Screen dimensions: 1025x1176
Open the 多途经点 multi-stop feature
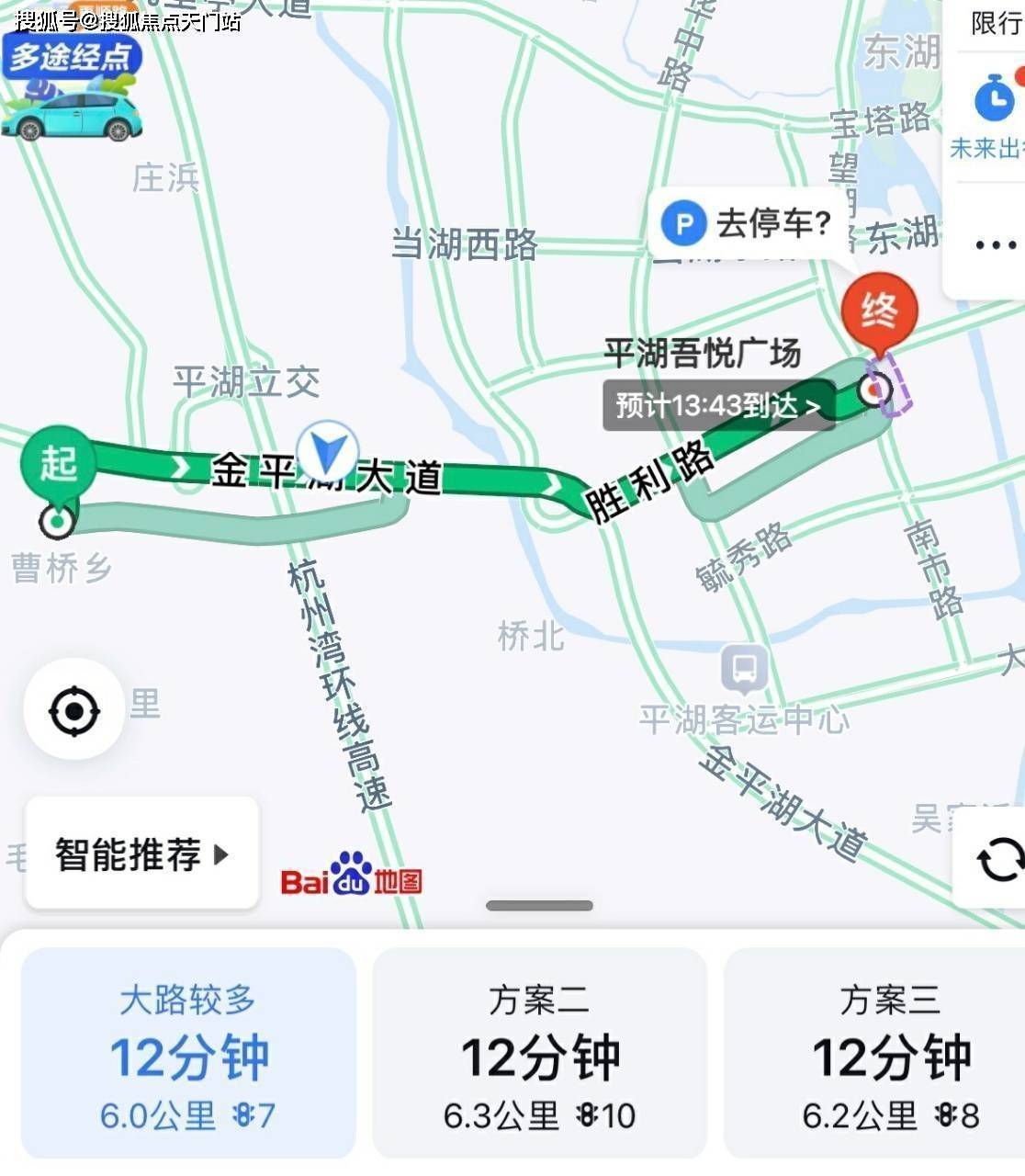point(72,85)
